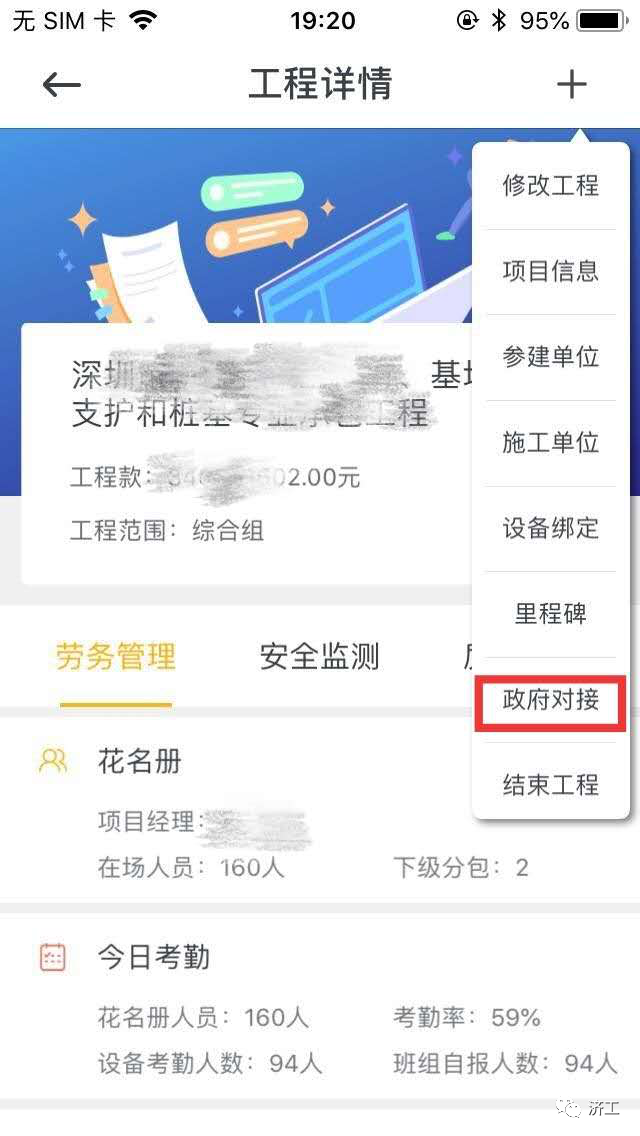Open 施工单位 option
This screenshot has height=1136, width=640.
tap(551, 442)
